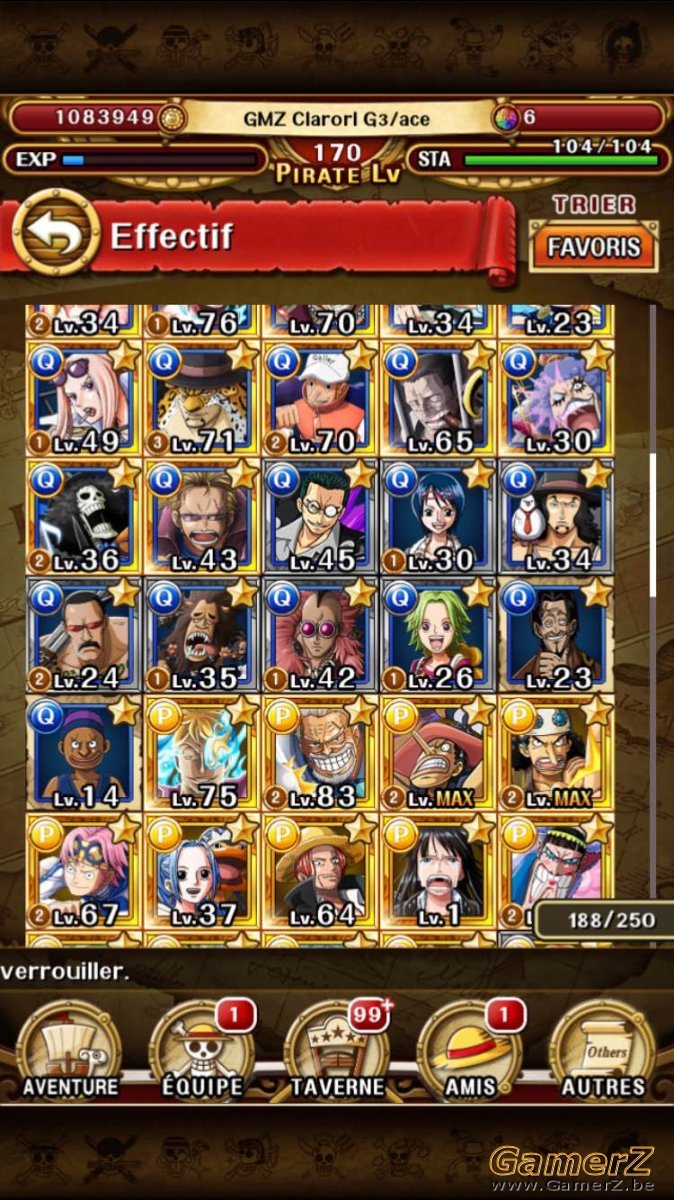Select the green-haired character at Lv.26

[439, 635]
